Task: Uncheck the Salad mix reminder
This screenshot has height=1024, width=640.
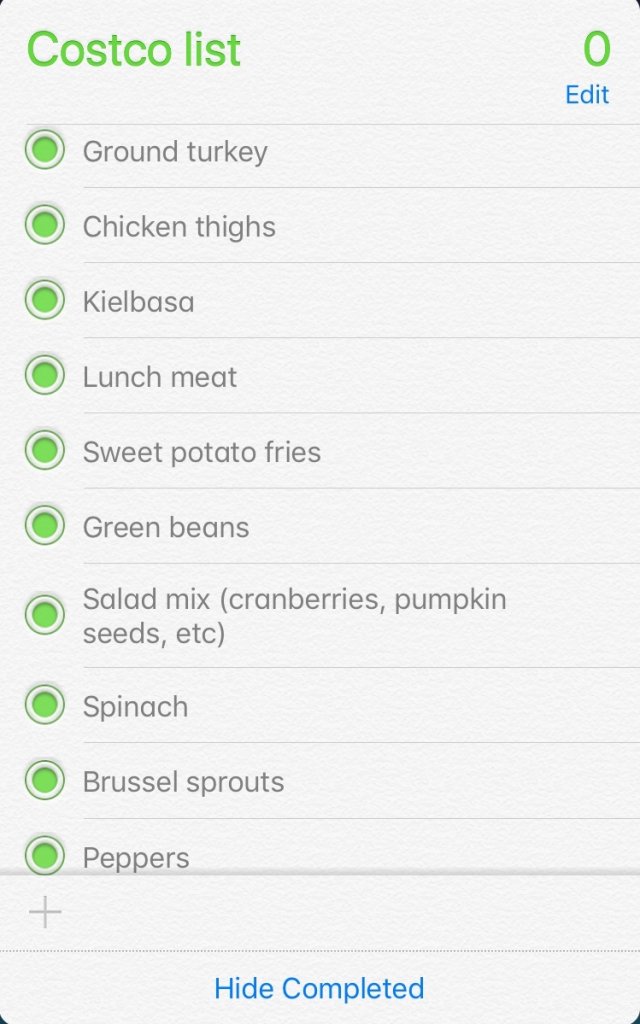Action: pyautogui.click(x=45, y=615)
